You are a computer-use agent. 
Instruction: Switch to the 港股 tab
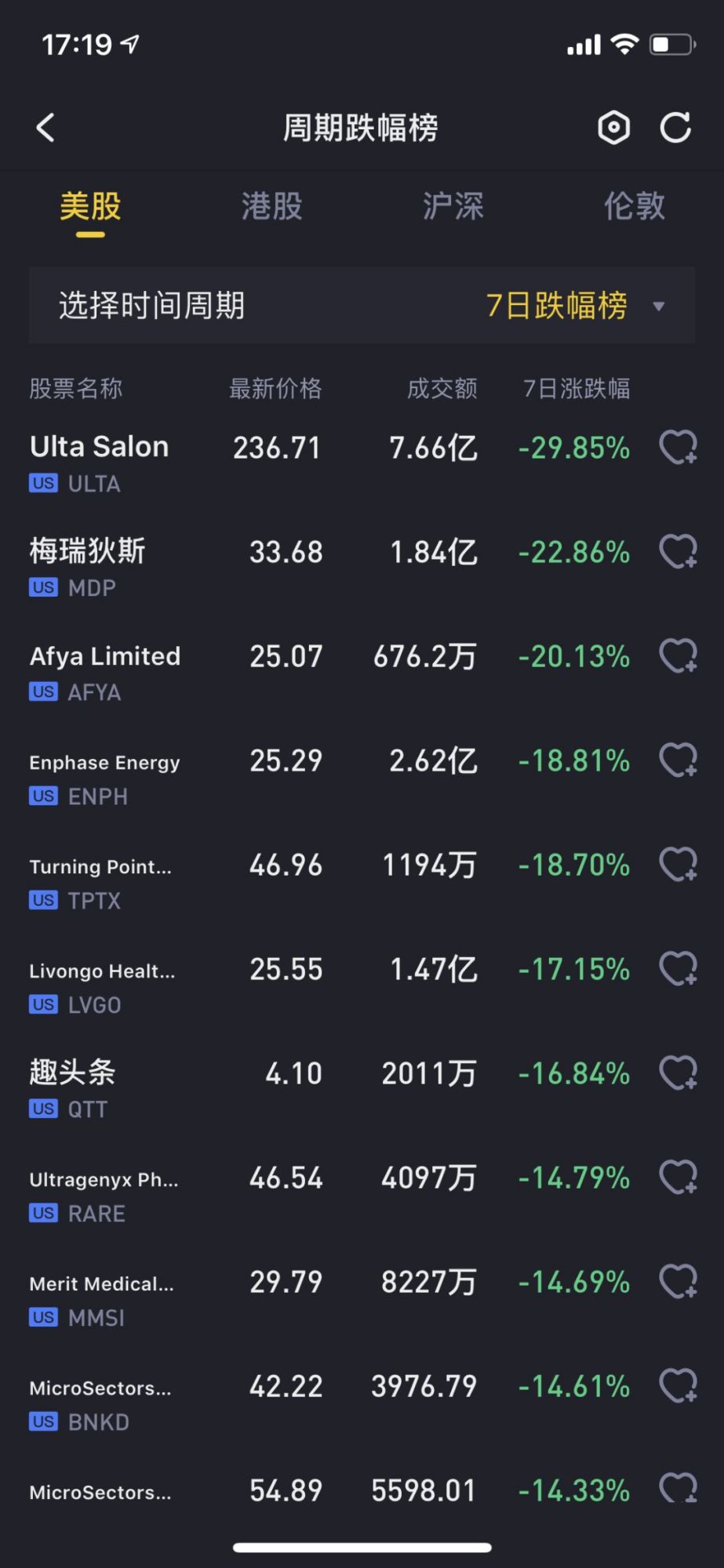pyautogui.click(x=271, y=206)
